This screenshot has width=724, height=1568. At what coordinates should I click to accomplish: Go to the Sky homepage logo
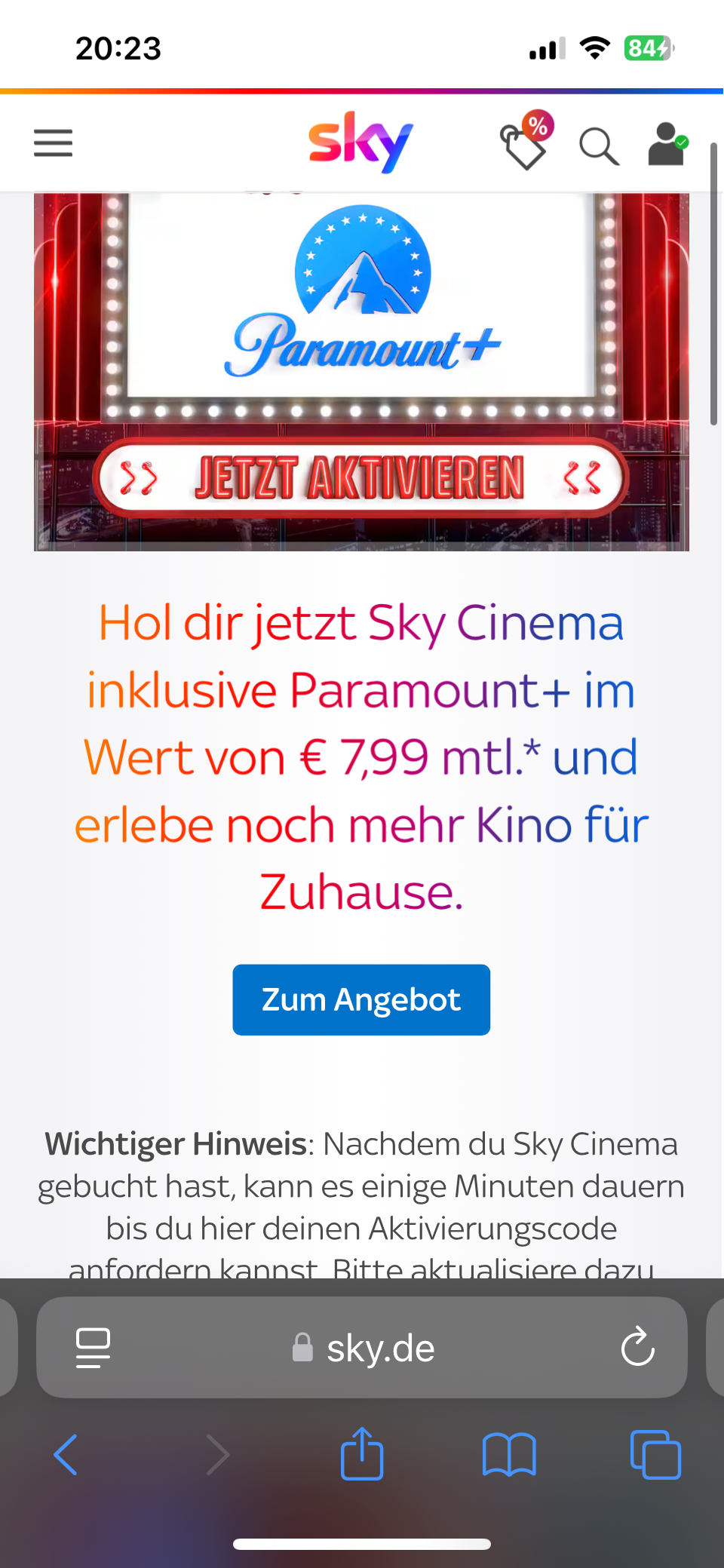point(360,142)
